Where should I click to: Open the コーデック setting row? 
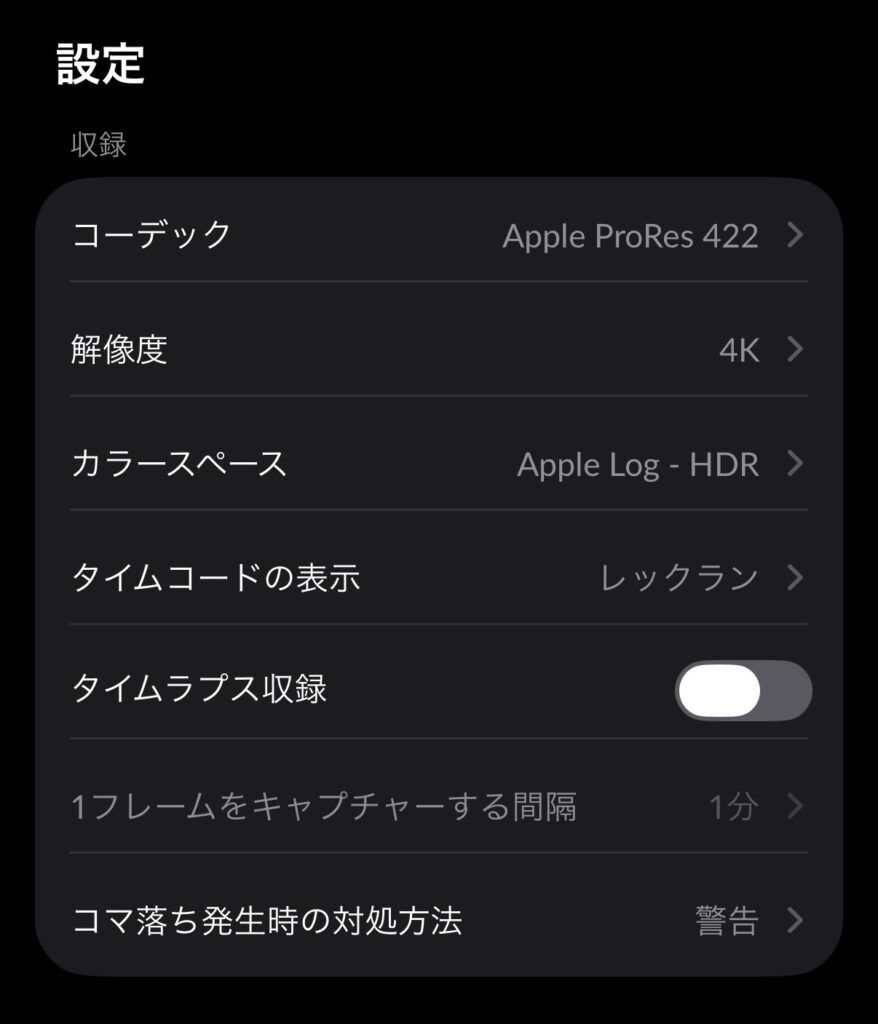(x=438, y=236)
